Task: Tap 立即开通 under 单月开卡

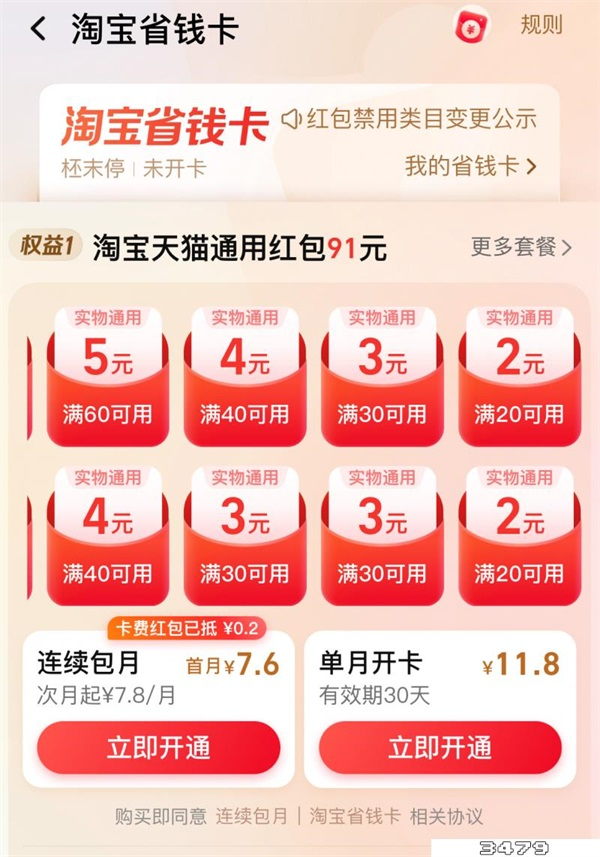Action: [440, 747]
